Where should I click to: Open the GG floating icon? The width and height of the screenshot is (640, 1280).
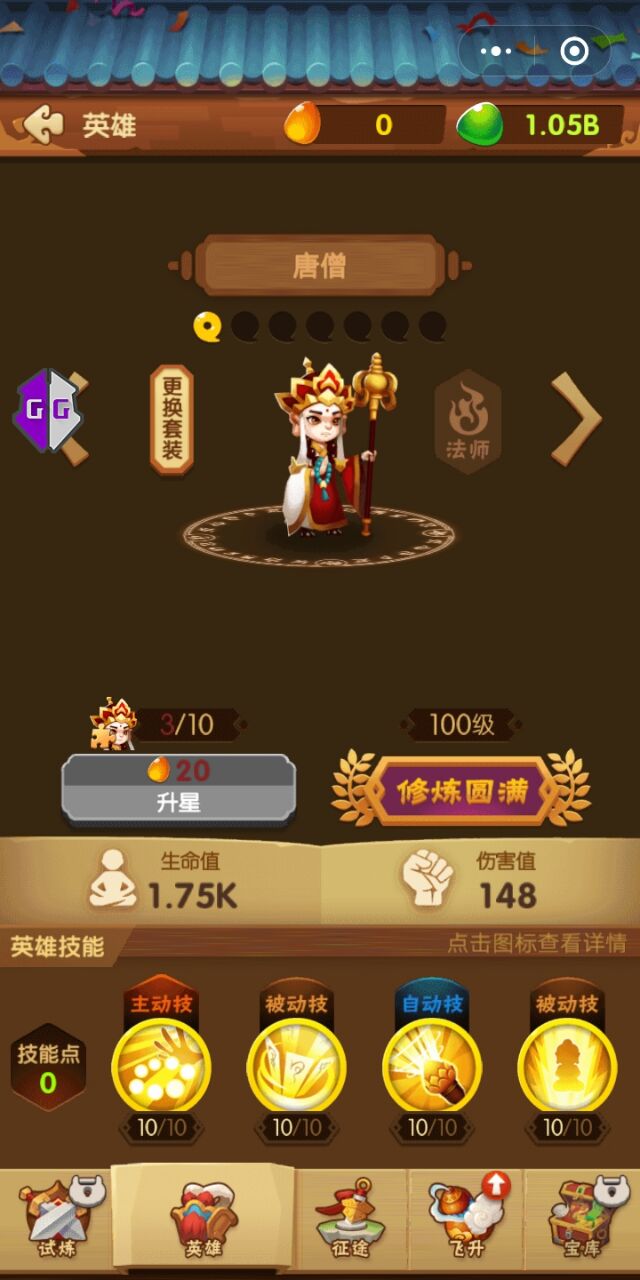click(47, 410)
